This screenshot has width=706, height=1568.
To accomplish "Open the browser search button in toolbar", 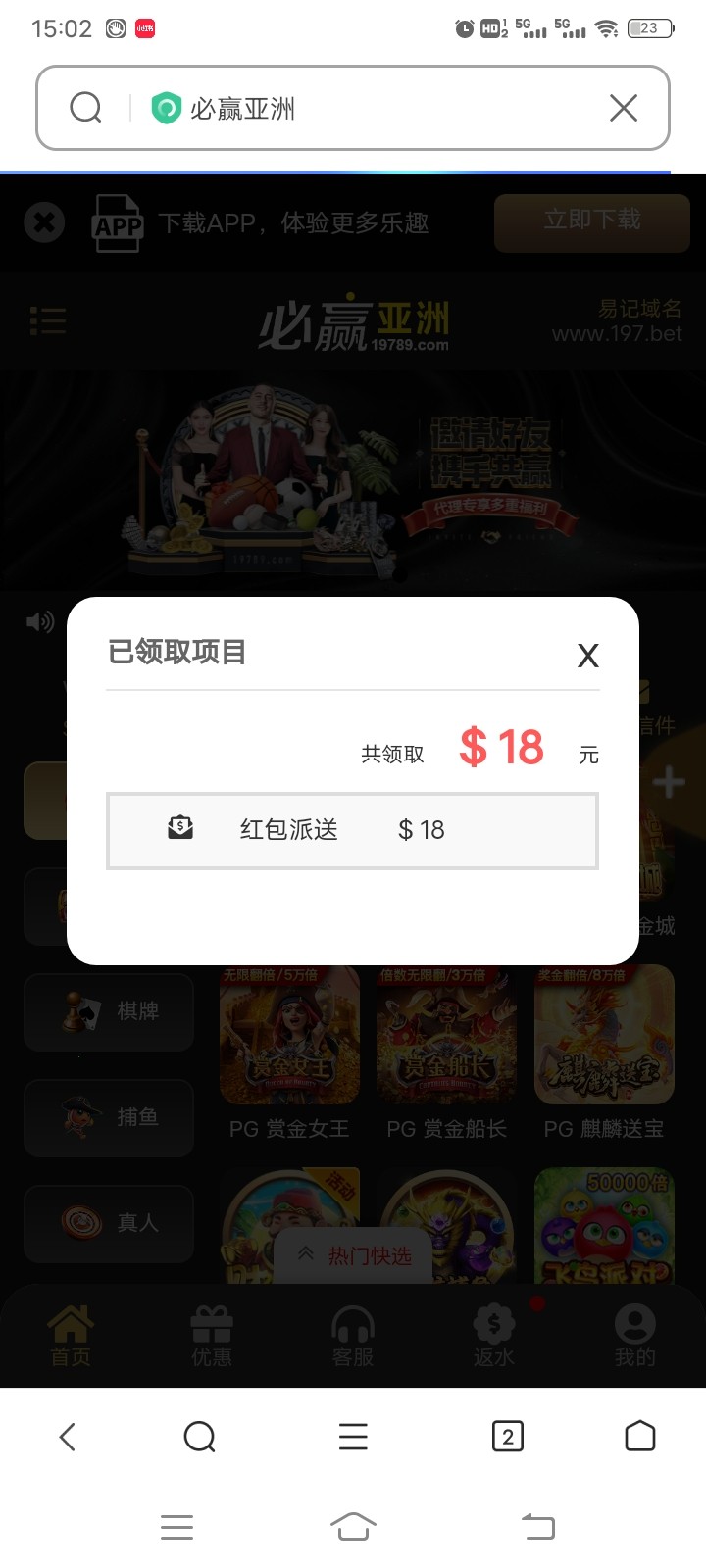I will tap(199, 1437).
